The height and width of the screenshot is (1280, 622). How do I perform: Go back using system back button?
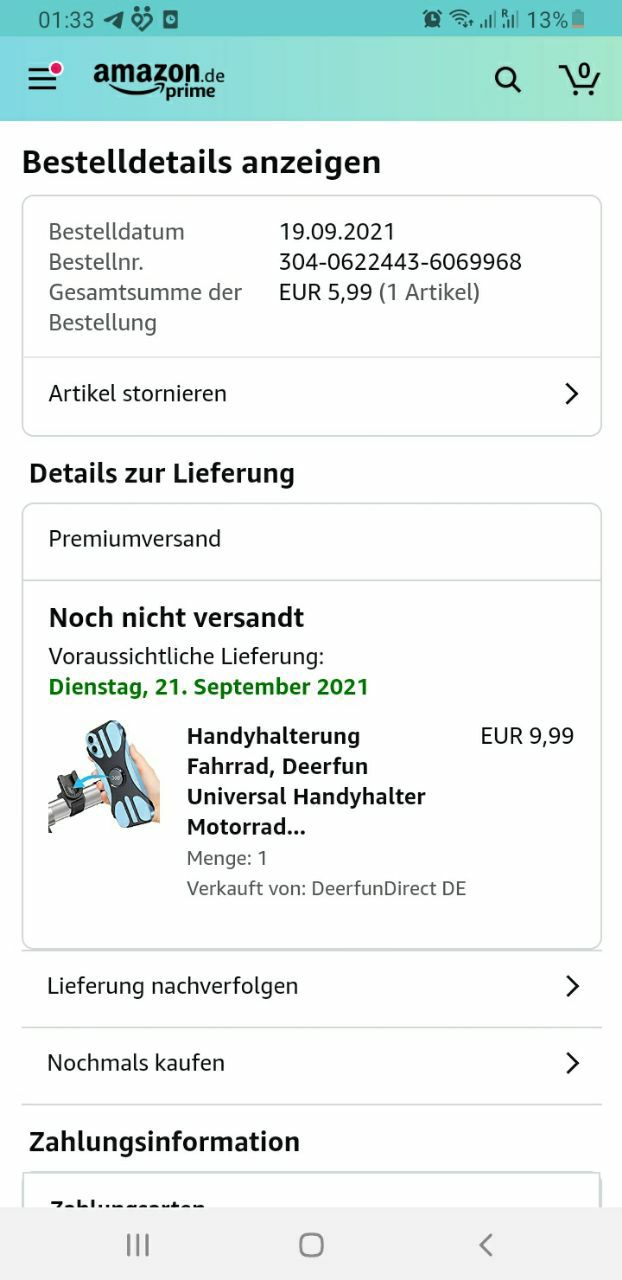pyautogui.click(x=485, y=1244)
